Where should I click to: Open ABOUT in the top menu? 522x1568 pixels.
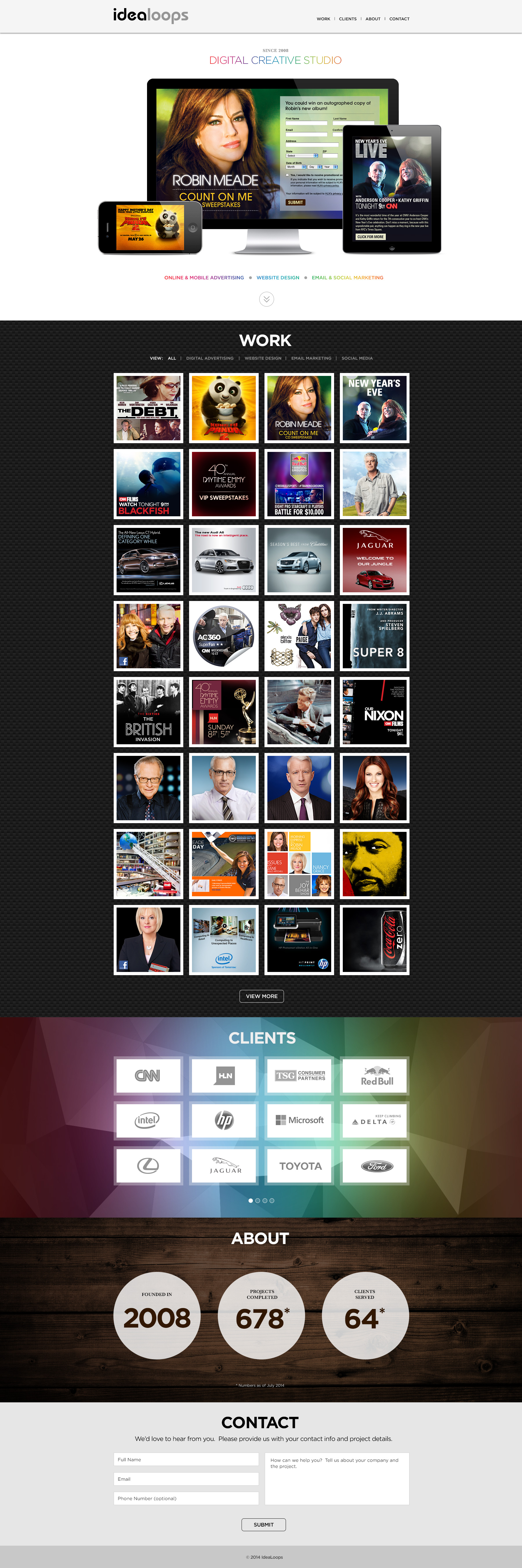[x=373, y=19]
